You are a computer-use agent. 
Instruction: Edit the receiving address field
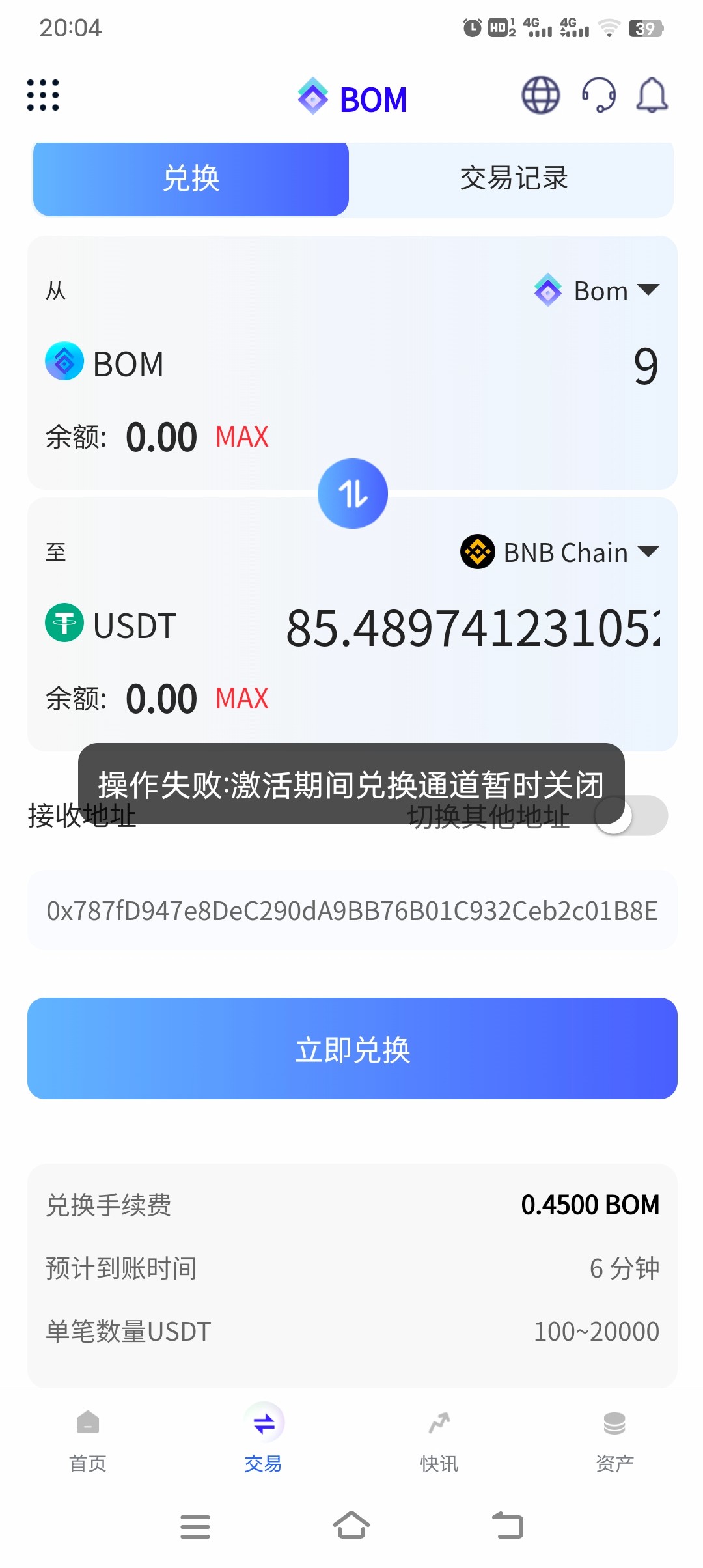point(352,910)
